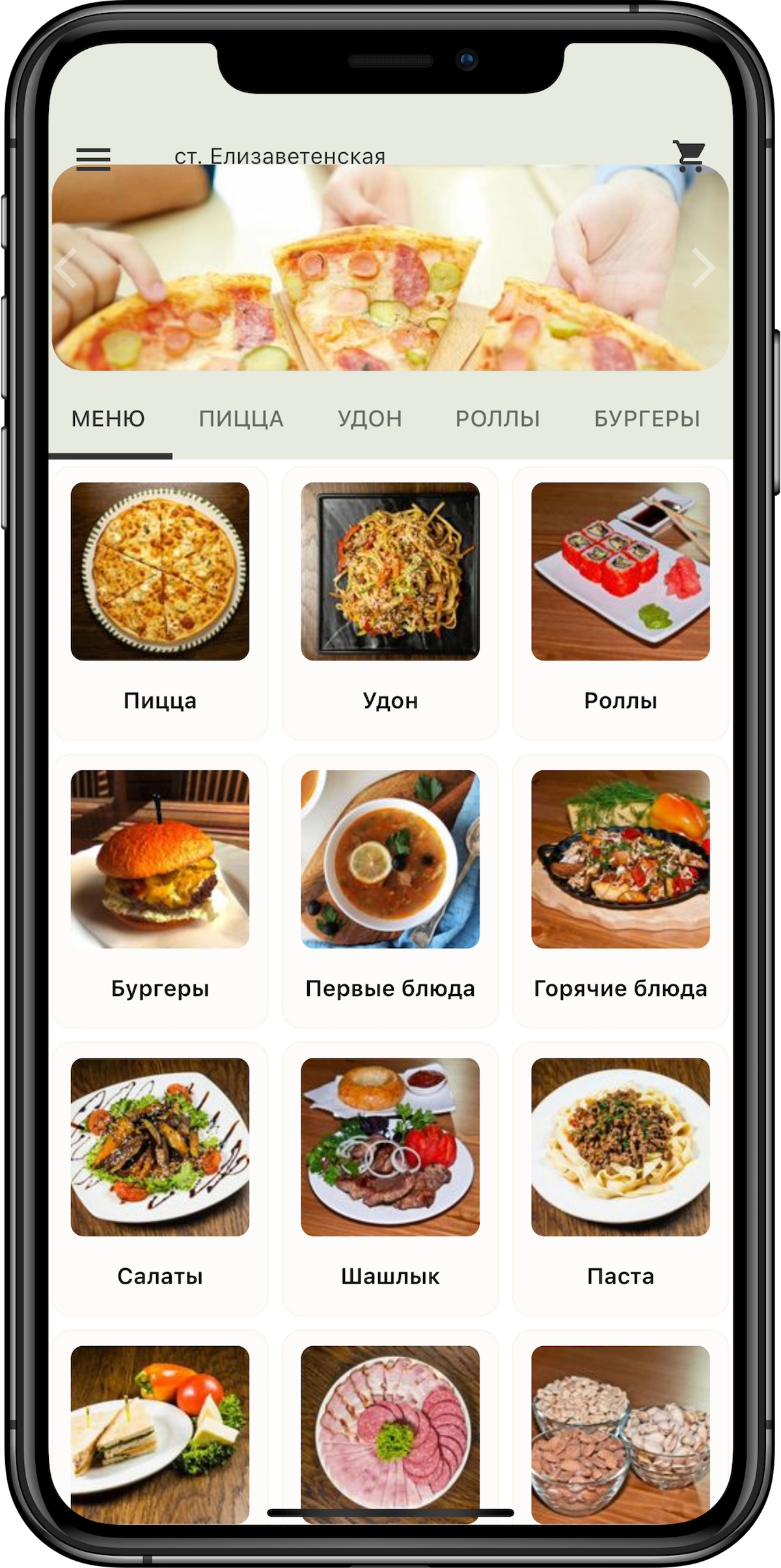Switch to the ПИЦЦА tab
This screenshot has height=1568, width=781.
[x=241, y=418]
